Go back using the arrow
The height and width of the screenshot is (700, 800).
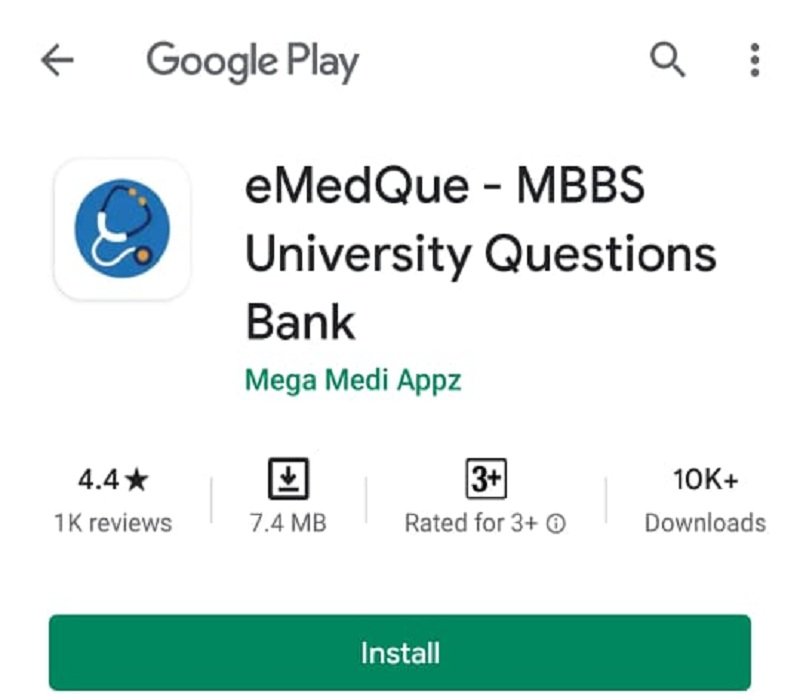tap(58, 62)
